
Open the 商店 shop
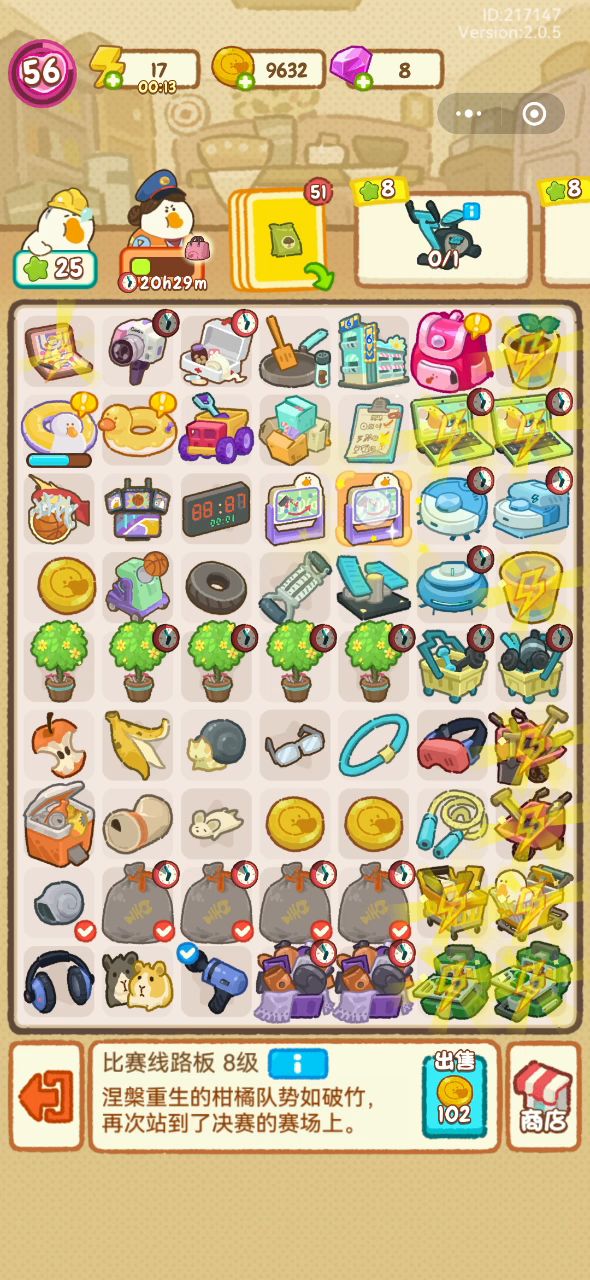point(543,1095)
